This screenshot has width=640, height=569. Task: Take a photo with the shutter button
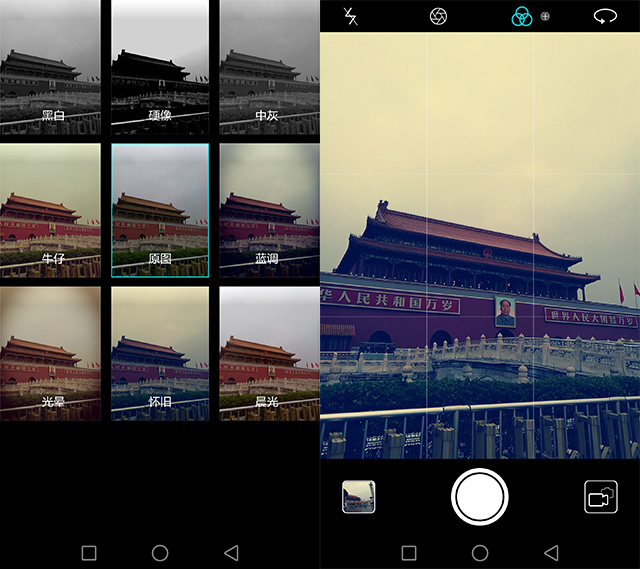pyautogui.click(x=480, y=497)
